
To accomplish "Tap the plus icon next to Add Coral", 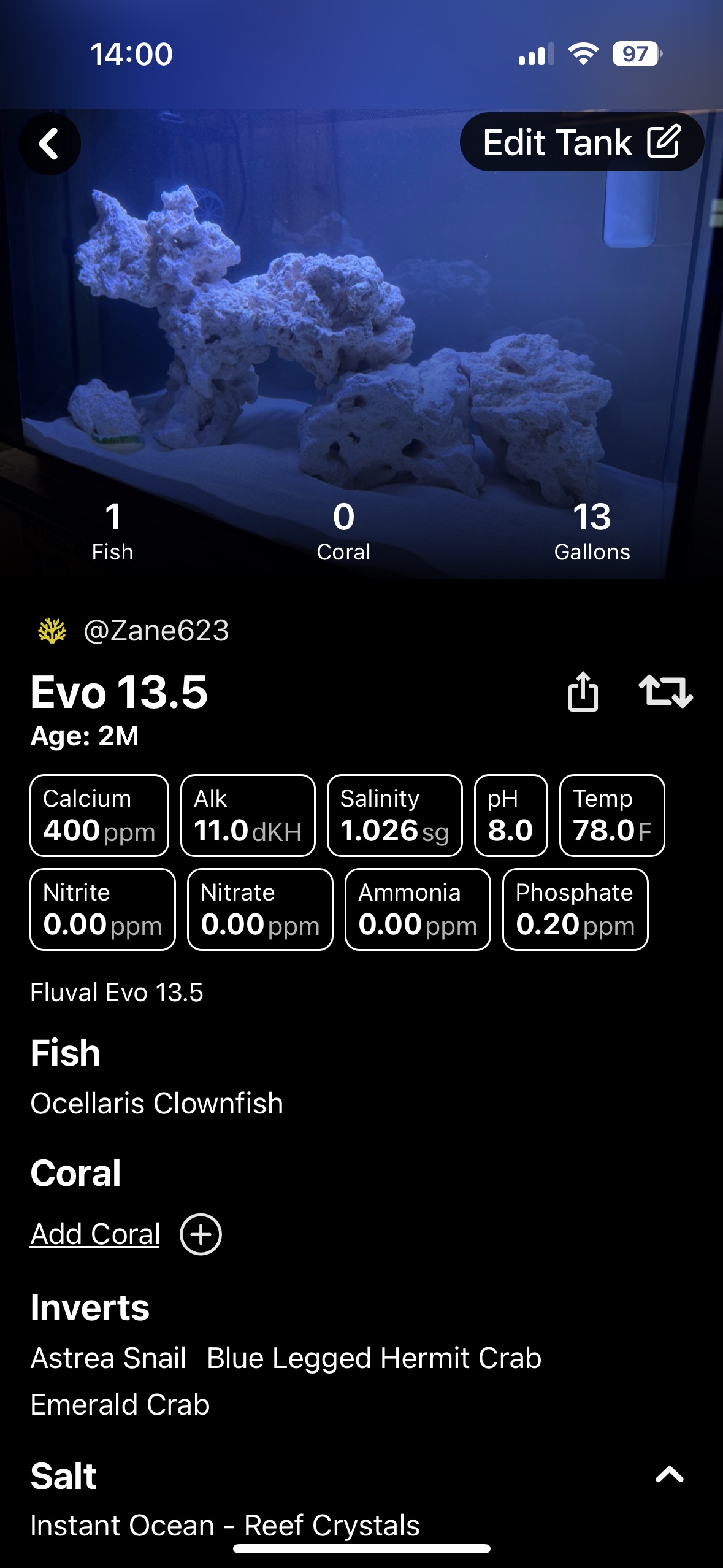I will point(201,1234).
